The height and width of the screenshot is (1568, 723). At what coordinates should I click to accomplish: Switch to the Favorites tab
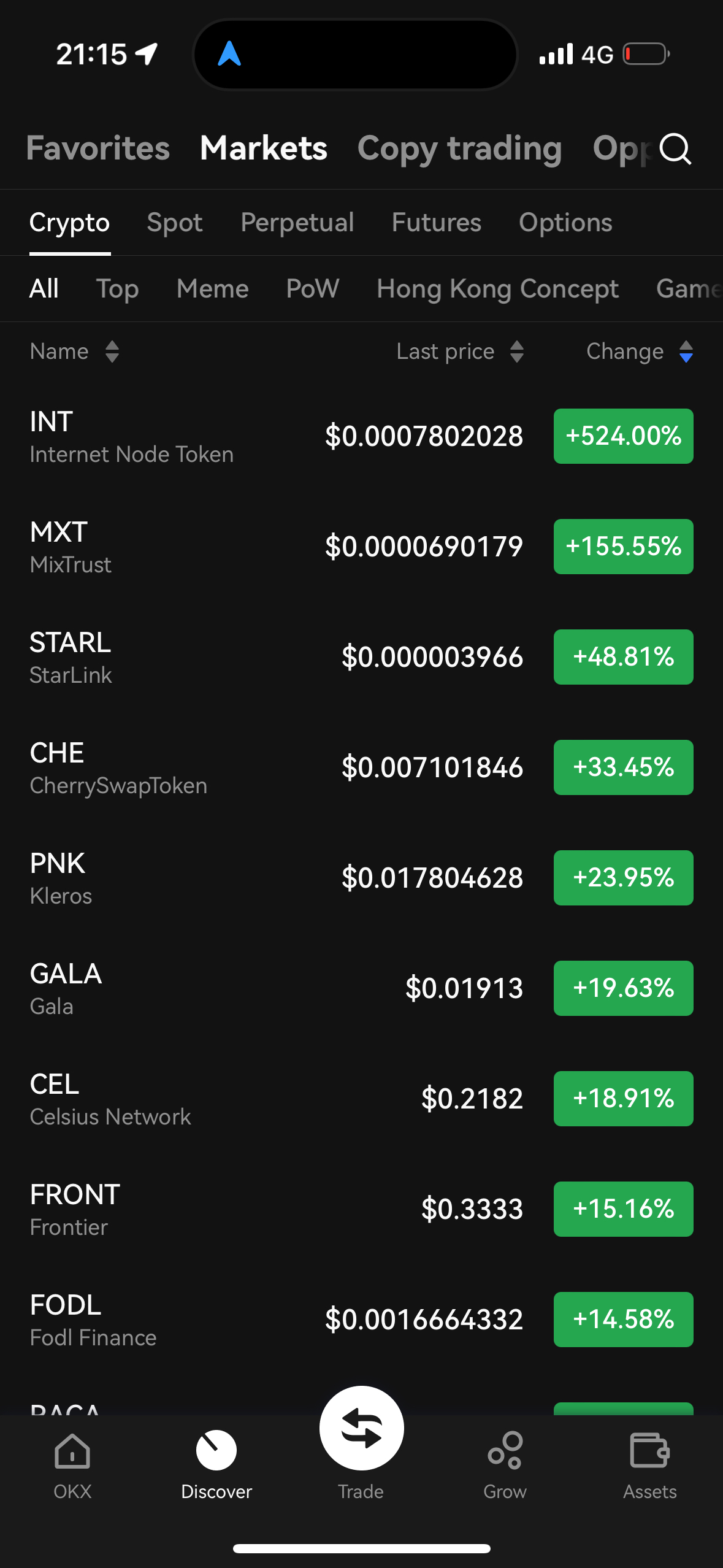[x=98, y=148]
